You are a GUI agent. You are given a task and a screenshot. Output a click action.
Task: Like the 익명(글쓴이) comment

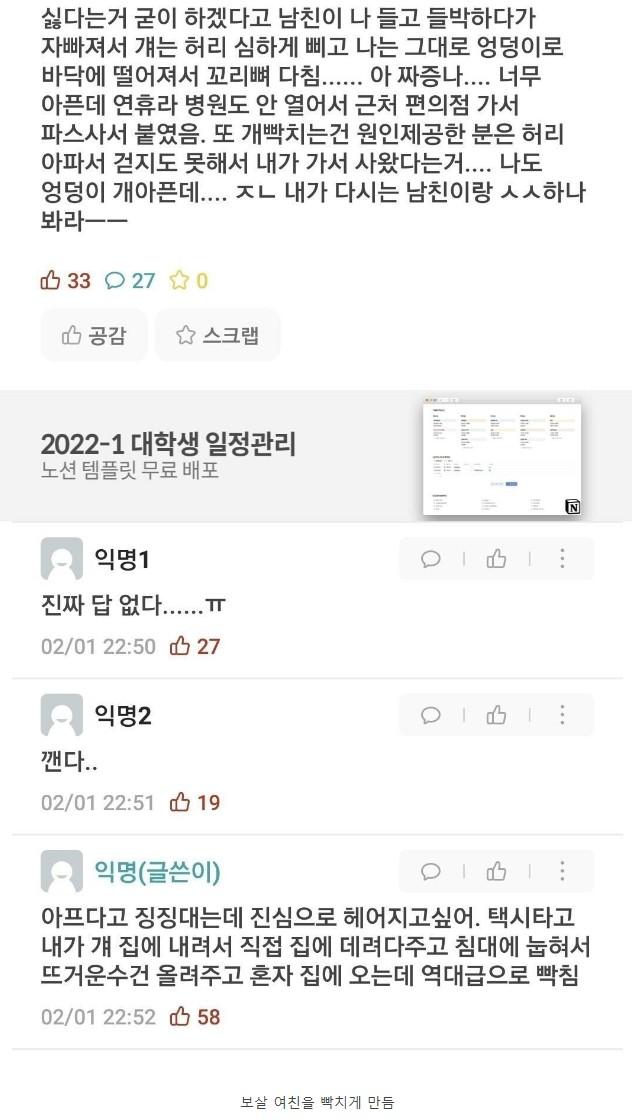496,872
